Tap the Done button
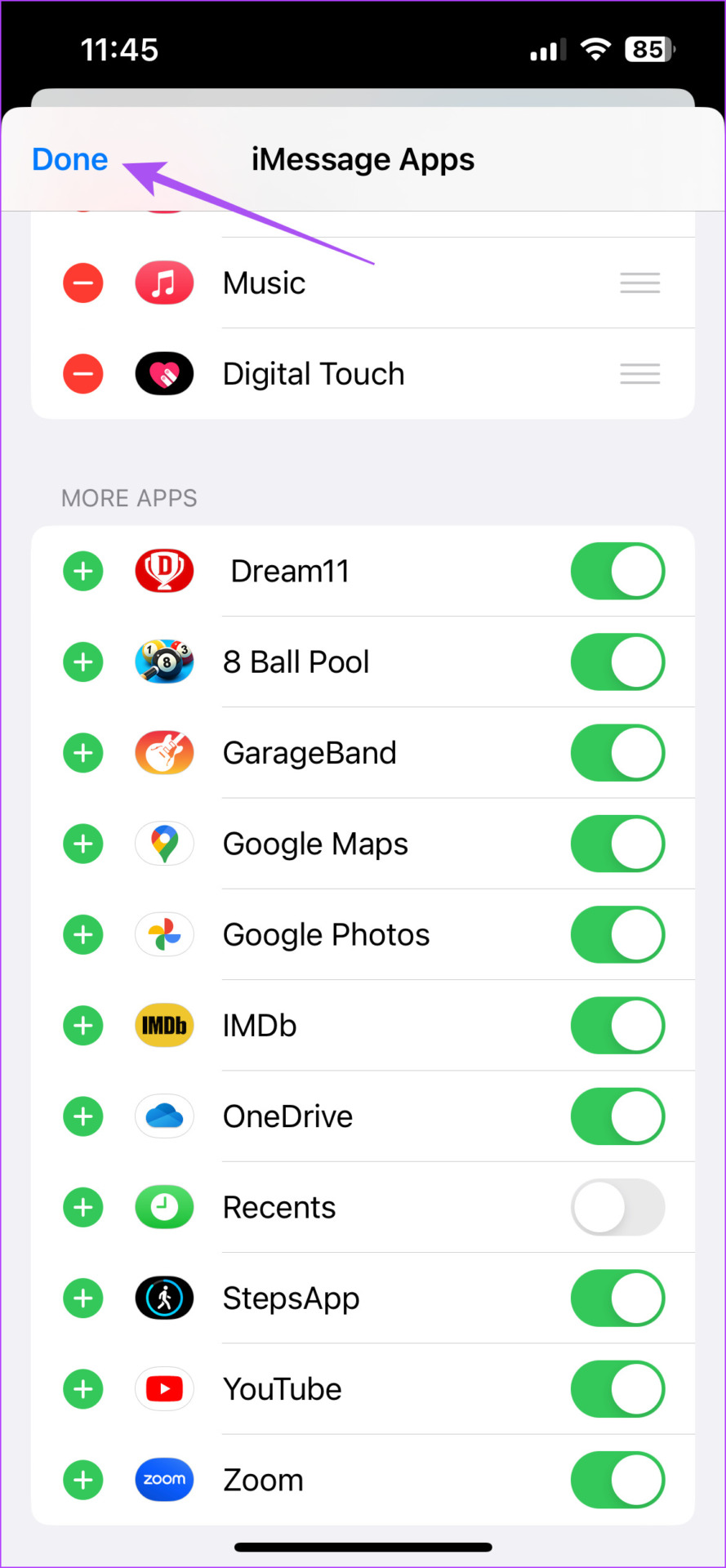726x1568 pixels. (x=69, y=159)
